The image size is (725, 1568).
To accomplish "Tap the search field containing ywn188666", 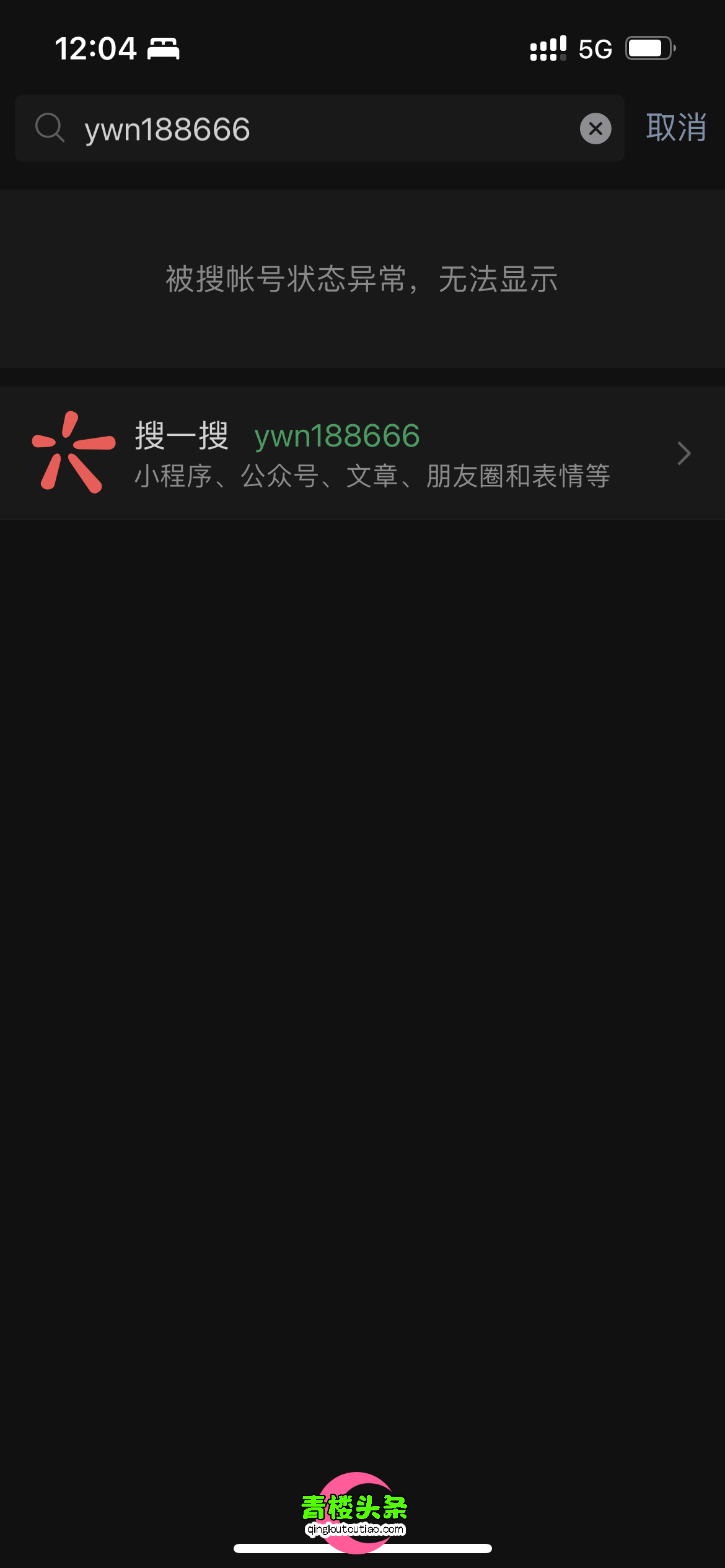I will [x=310, y=129].
